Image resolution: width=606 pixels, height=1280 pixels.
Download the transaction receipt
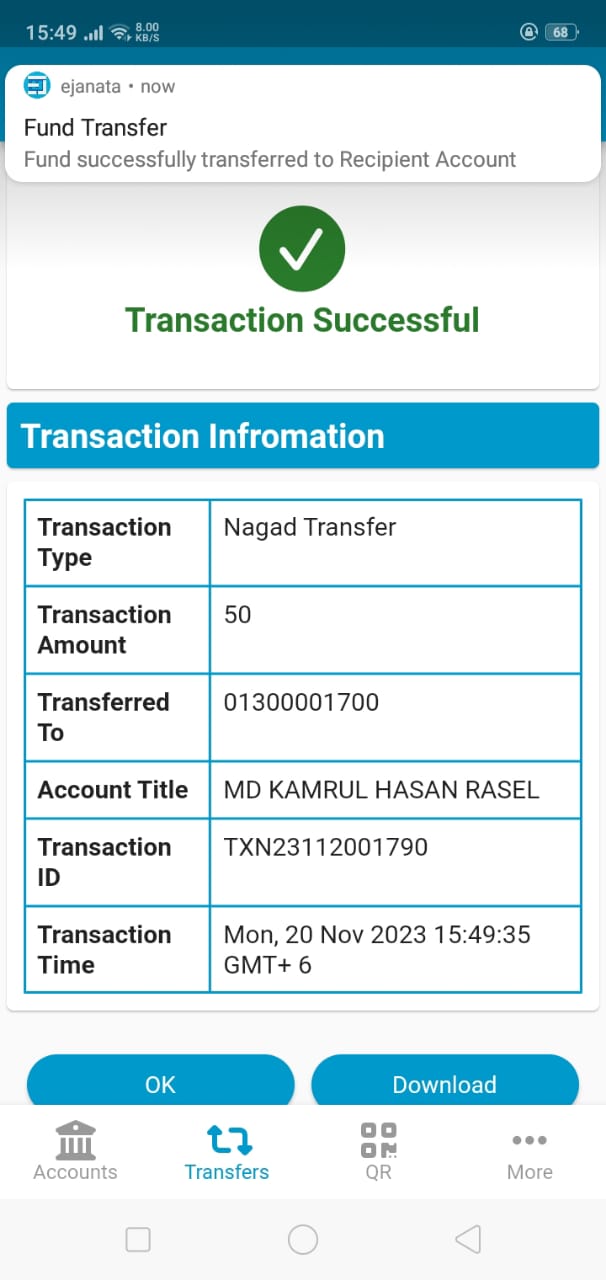(x=444, y=1083)
